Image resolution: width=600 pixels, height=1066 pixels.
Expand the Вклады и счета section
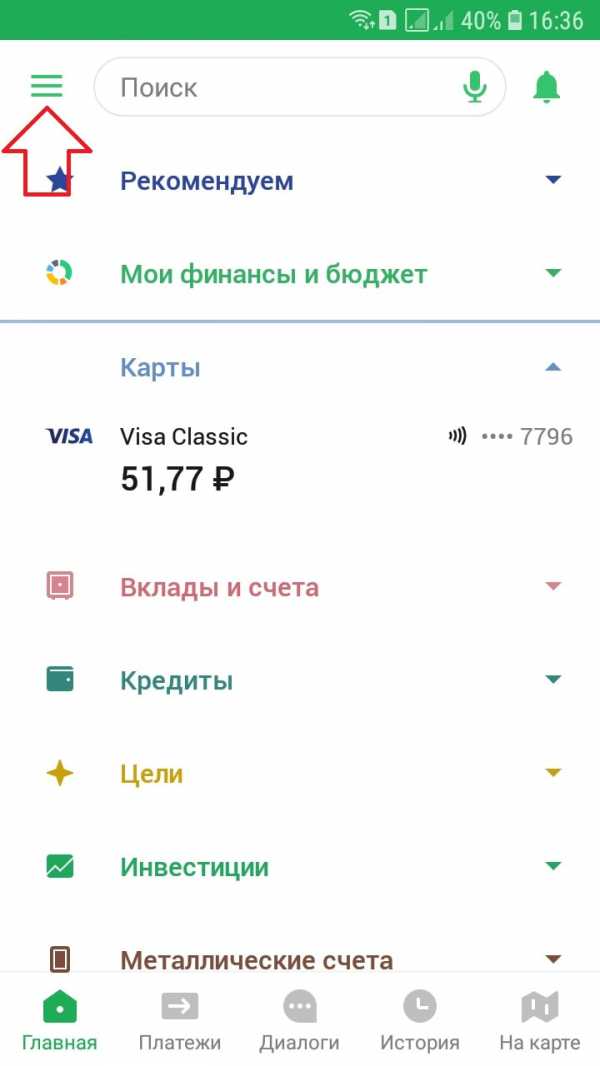[300, 586]
